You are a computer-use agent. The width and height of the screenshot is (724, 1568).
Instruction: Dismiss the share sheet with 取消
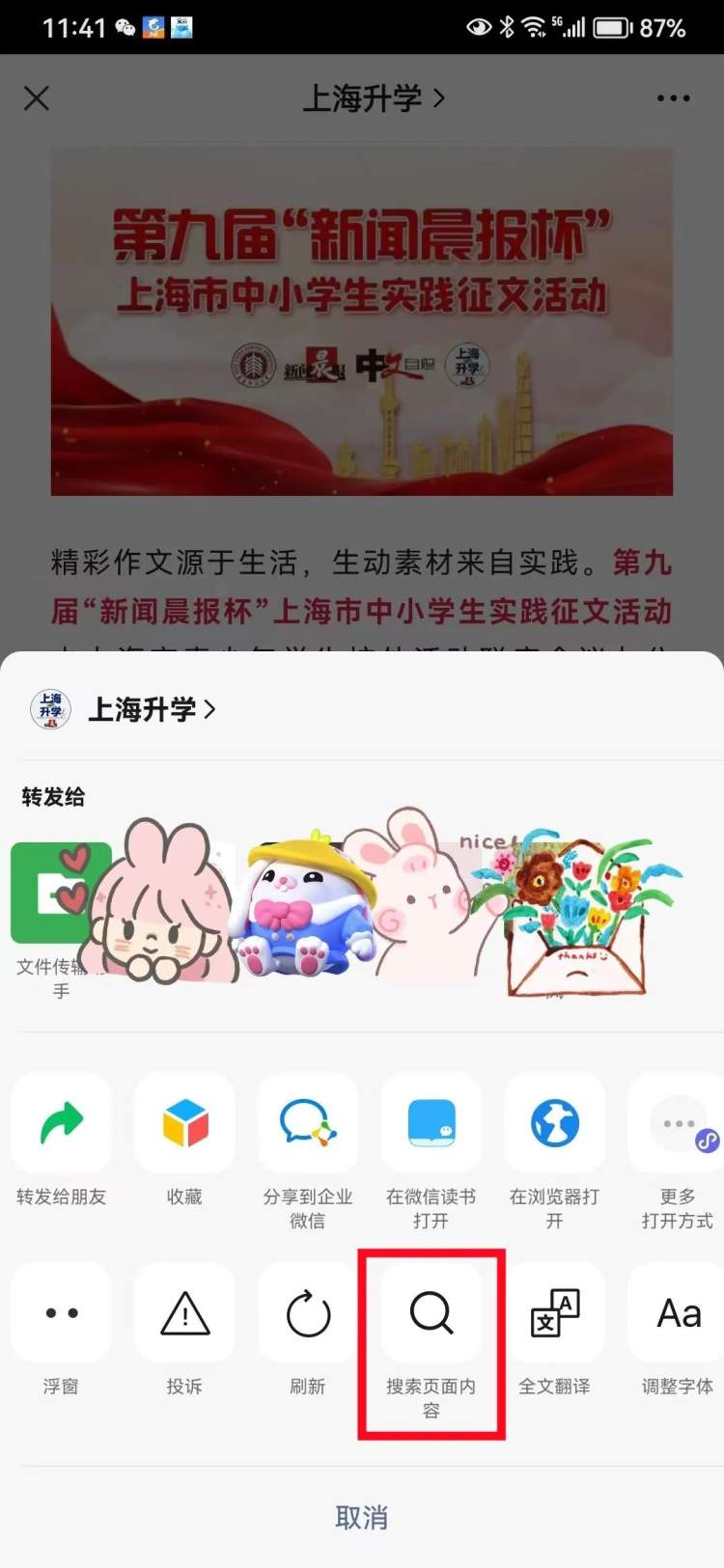tap(362, 1517)
